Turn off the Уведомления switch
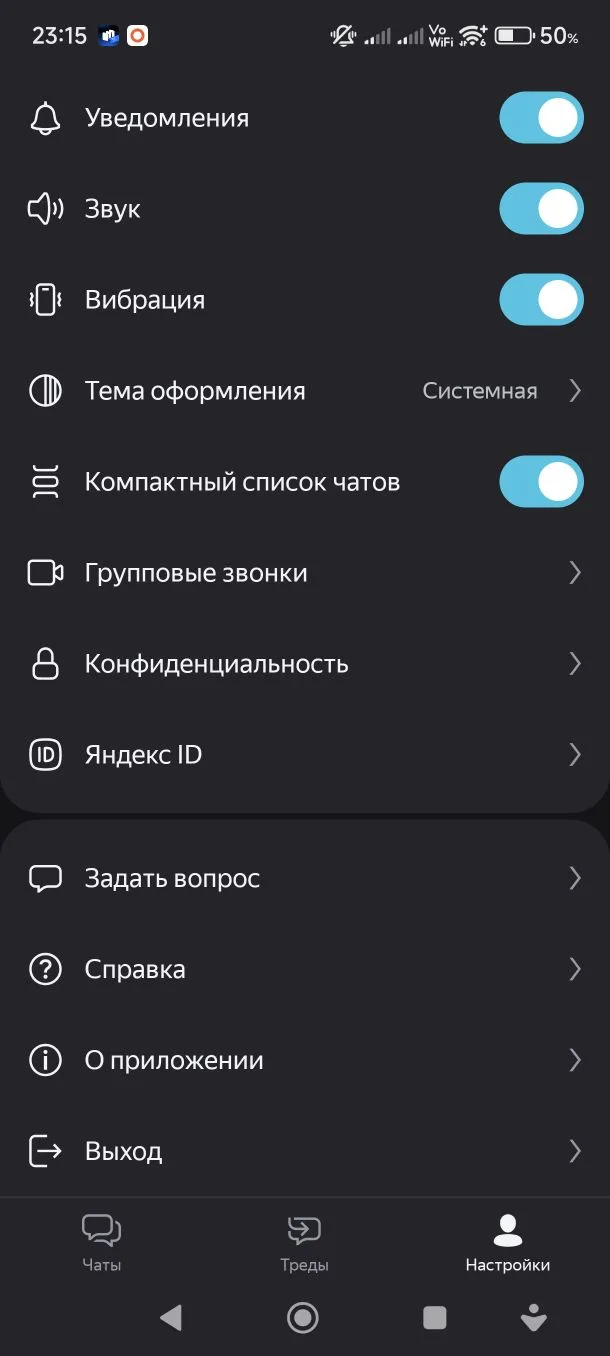Image resolution: width=610 pixels, height=1356 pixels. tap(541, 118)
